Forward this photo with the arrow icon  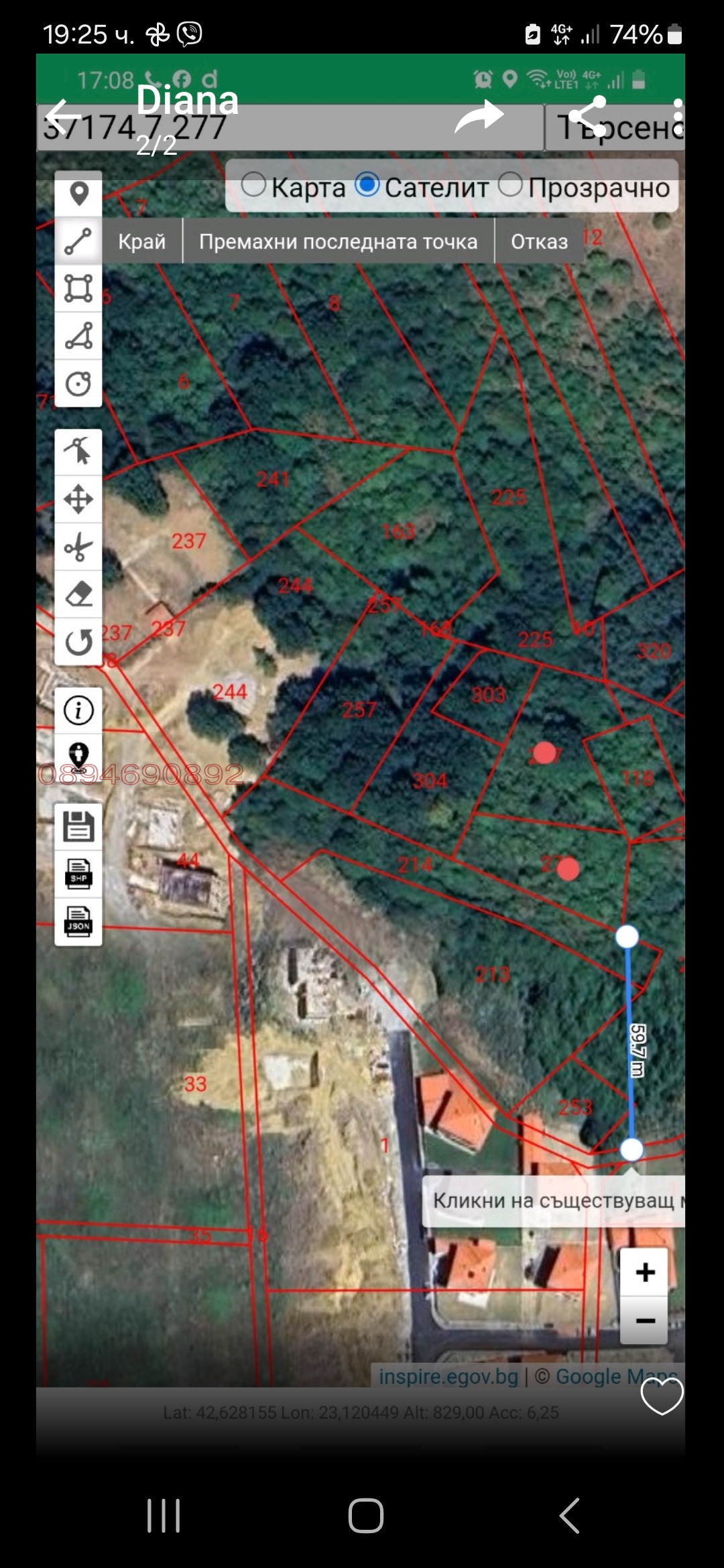coord(479,117)
